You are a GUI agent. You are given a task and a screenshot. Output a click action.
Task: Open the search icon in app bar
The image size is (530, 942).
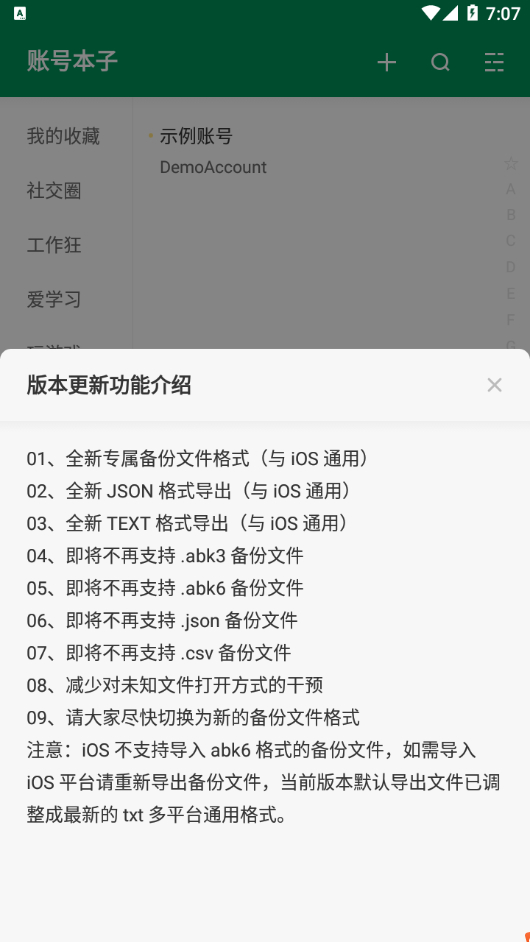[440, 62]
